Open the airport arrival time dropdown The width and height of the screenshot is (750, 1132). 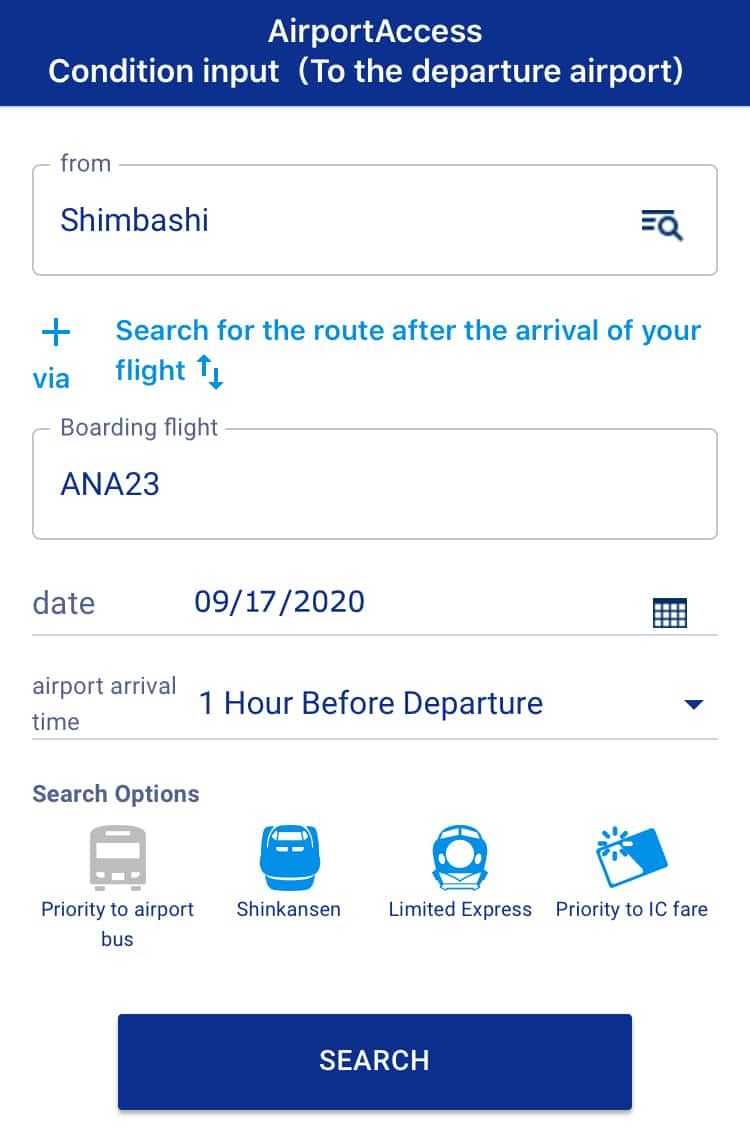click(x=692, y=704)
